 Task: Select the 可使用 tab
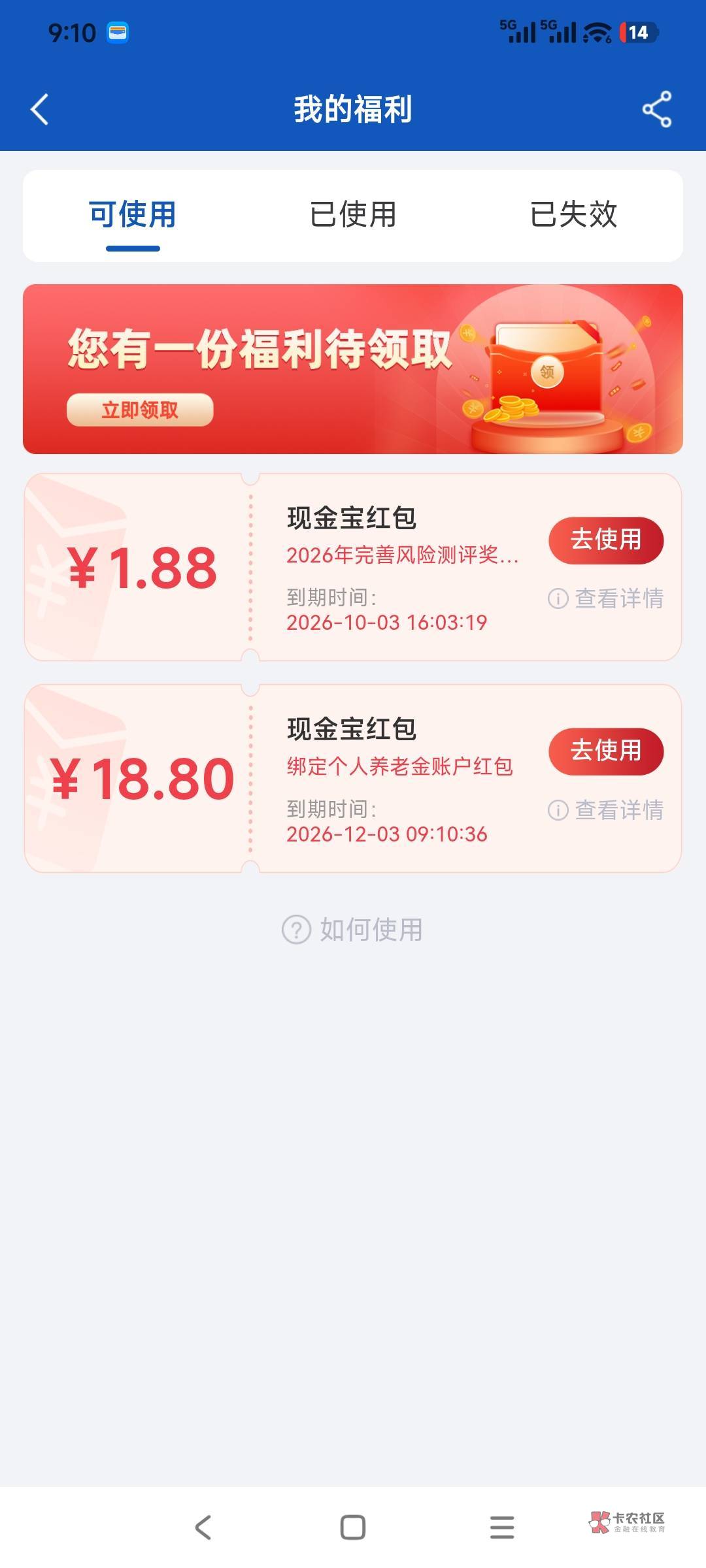coord(133,214)
